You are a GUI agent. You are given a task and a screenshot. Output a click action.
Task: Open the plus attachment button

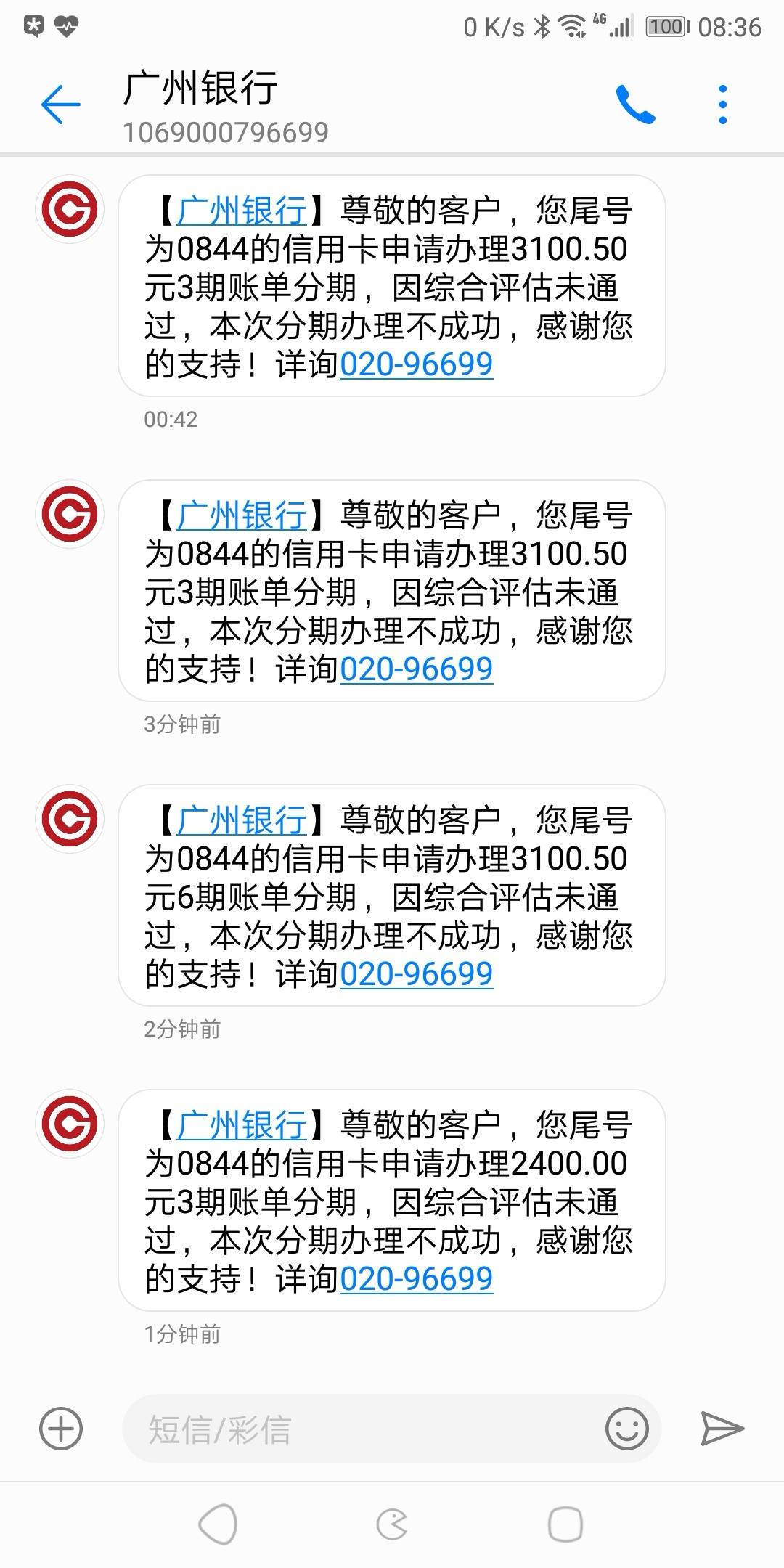[61, 1429]
